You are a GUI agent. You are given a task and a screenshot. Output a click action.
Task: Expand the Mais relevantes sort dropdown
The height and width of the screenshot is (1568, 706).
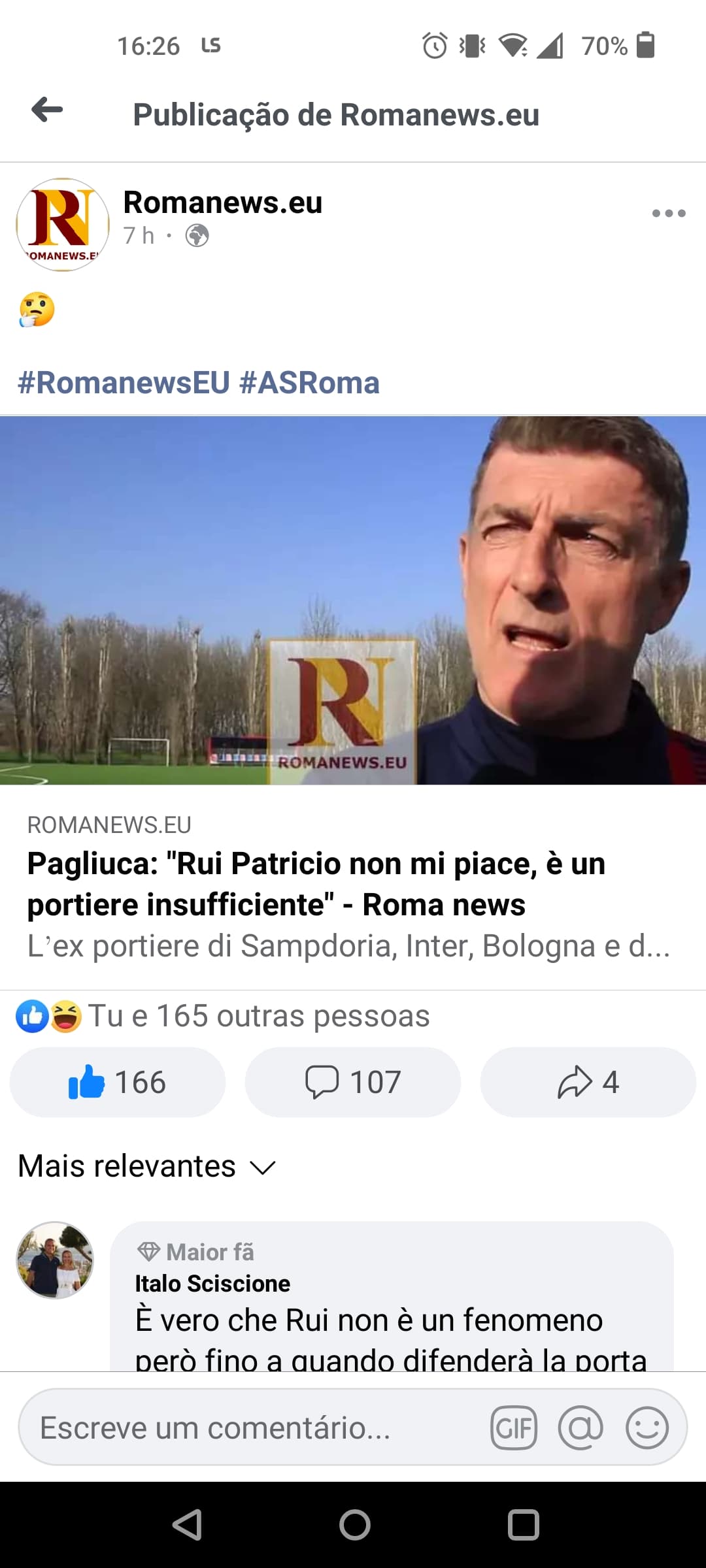click(147, 1166)
